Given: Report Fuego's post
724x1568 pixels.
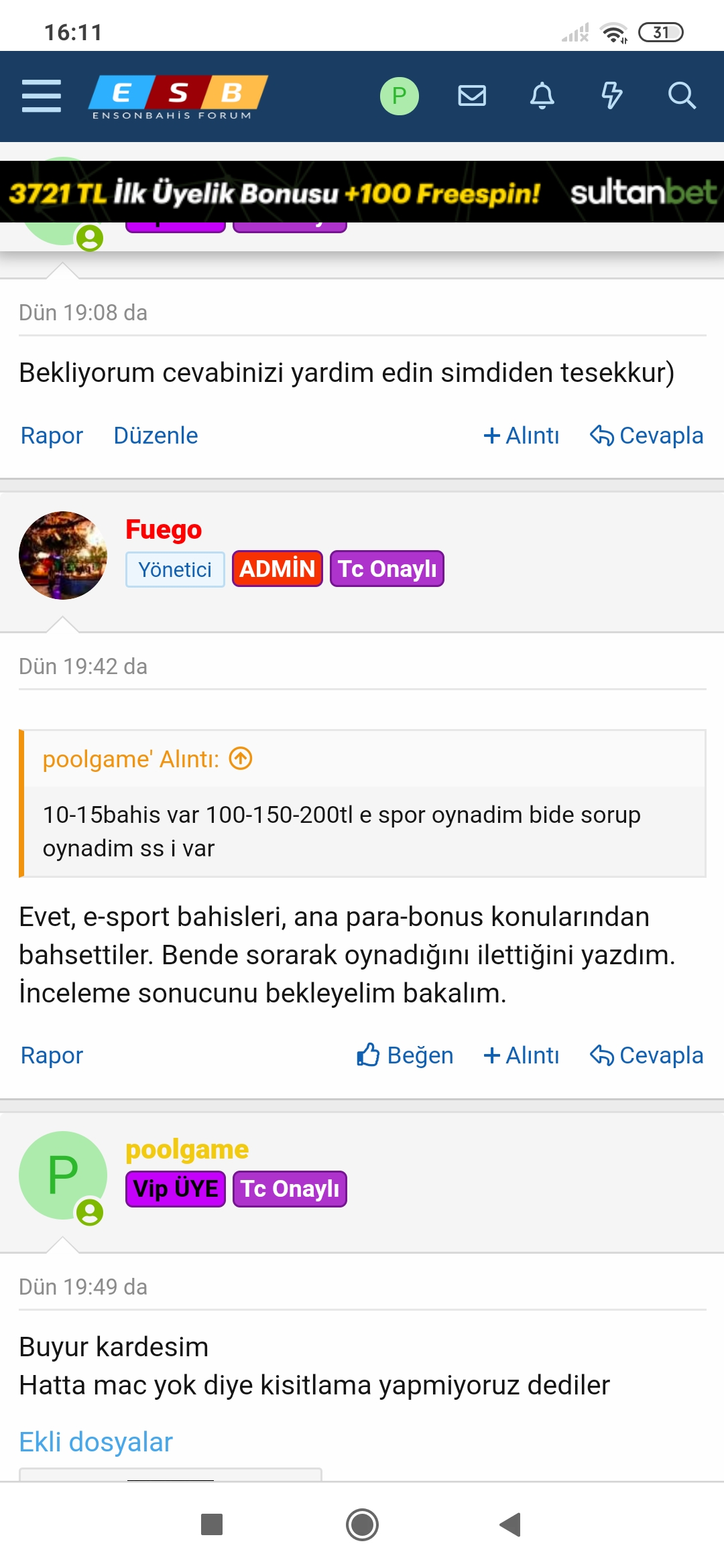Looking at the screenshot, I should click(52, 1055).
